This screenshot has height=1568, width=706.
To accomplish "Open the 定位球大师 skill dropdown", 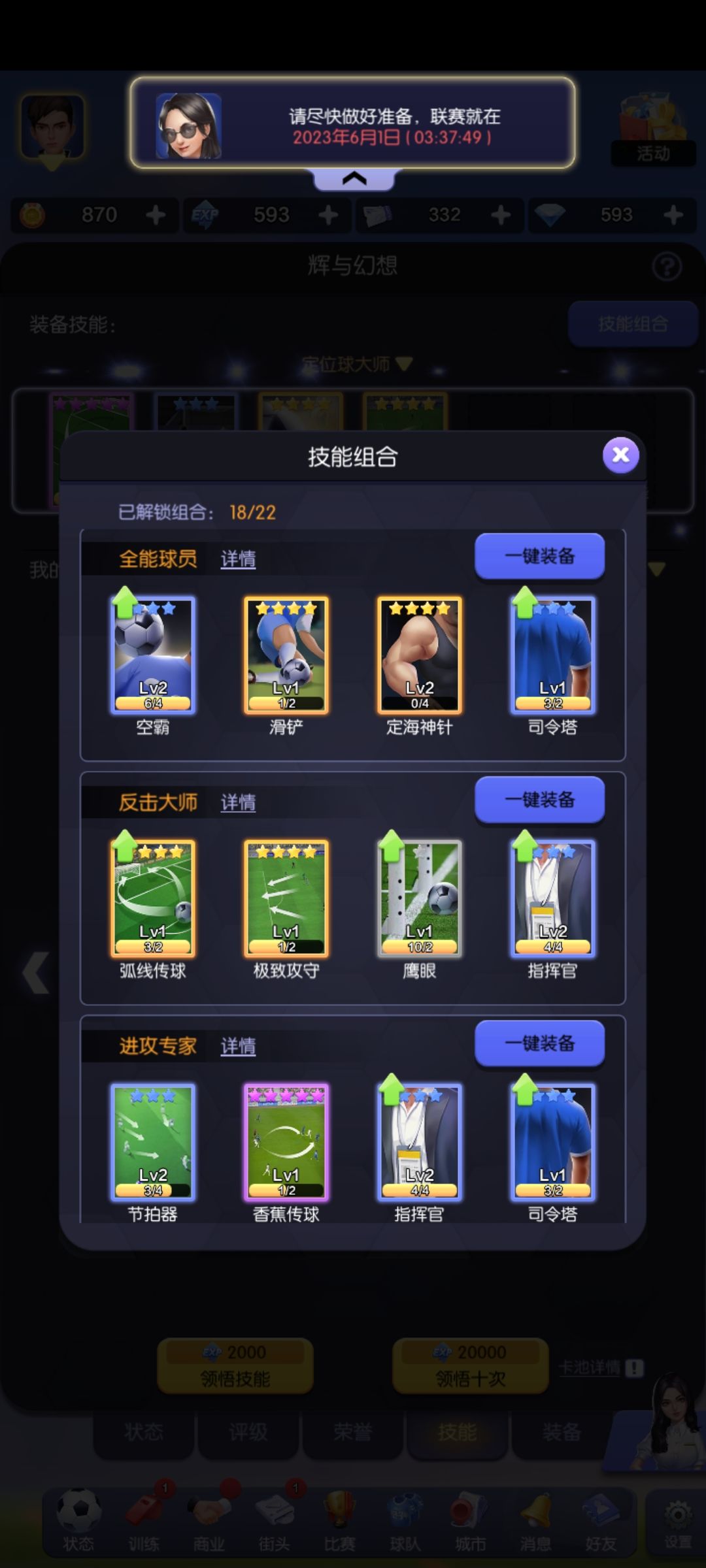I will [x=353, y=365].
